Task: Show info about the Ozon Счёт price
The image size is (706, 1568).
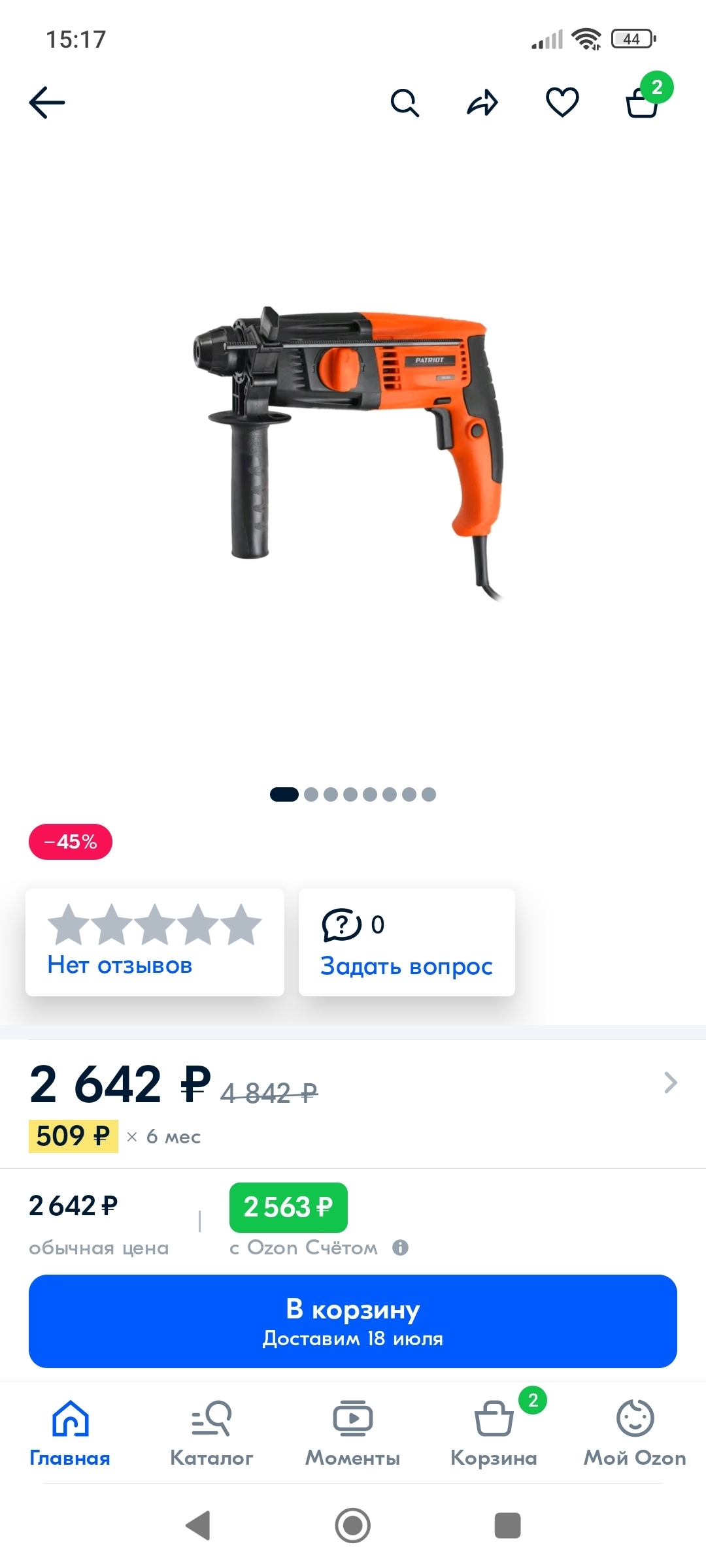Action: point(400,1248)
